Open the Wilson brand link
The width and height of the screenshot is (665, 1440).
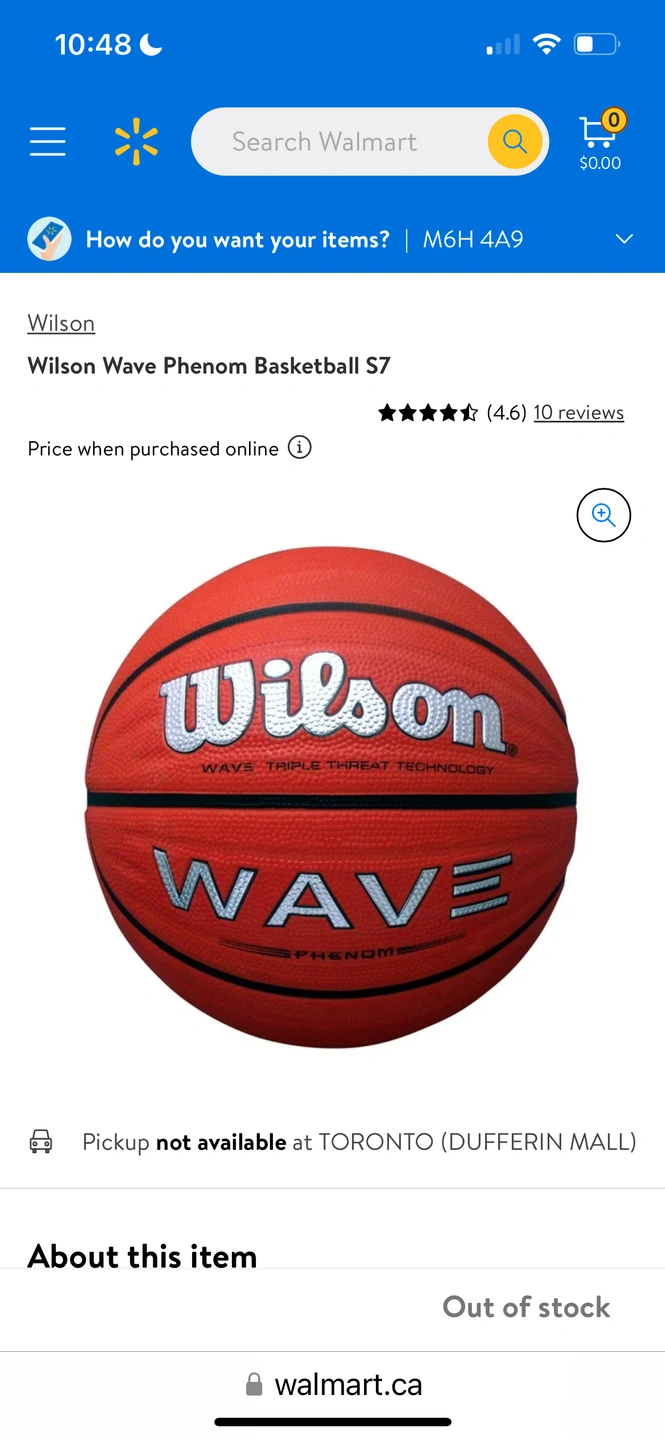(x=61, y=323)
